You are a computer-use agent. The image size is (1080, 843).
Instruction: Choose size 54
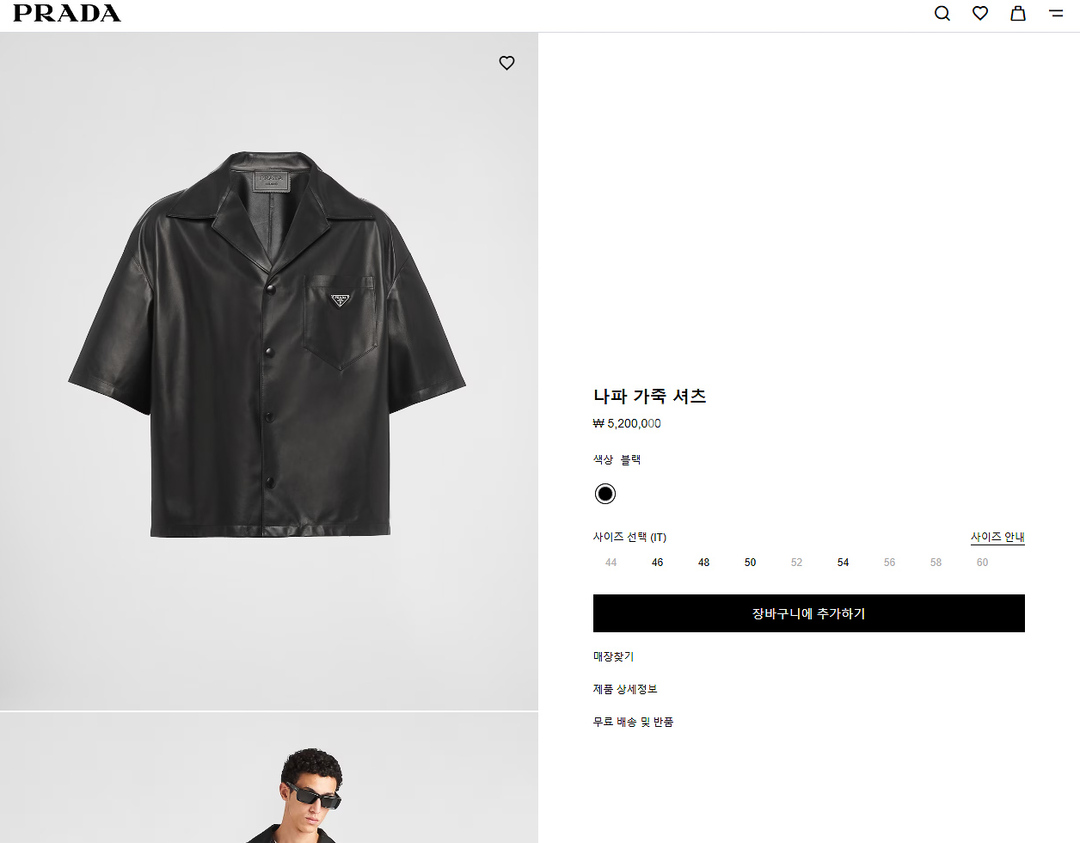[x=843, y=562]
